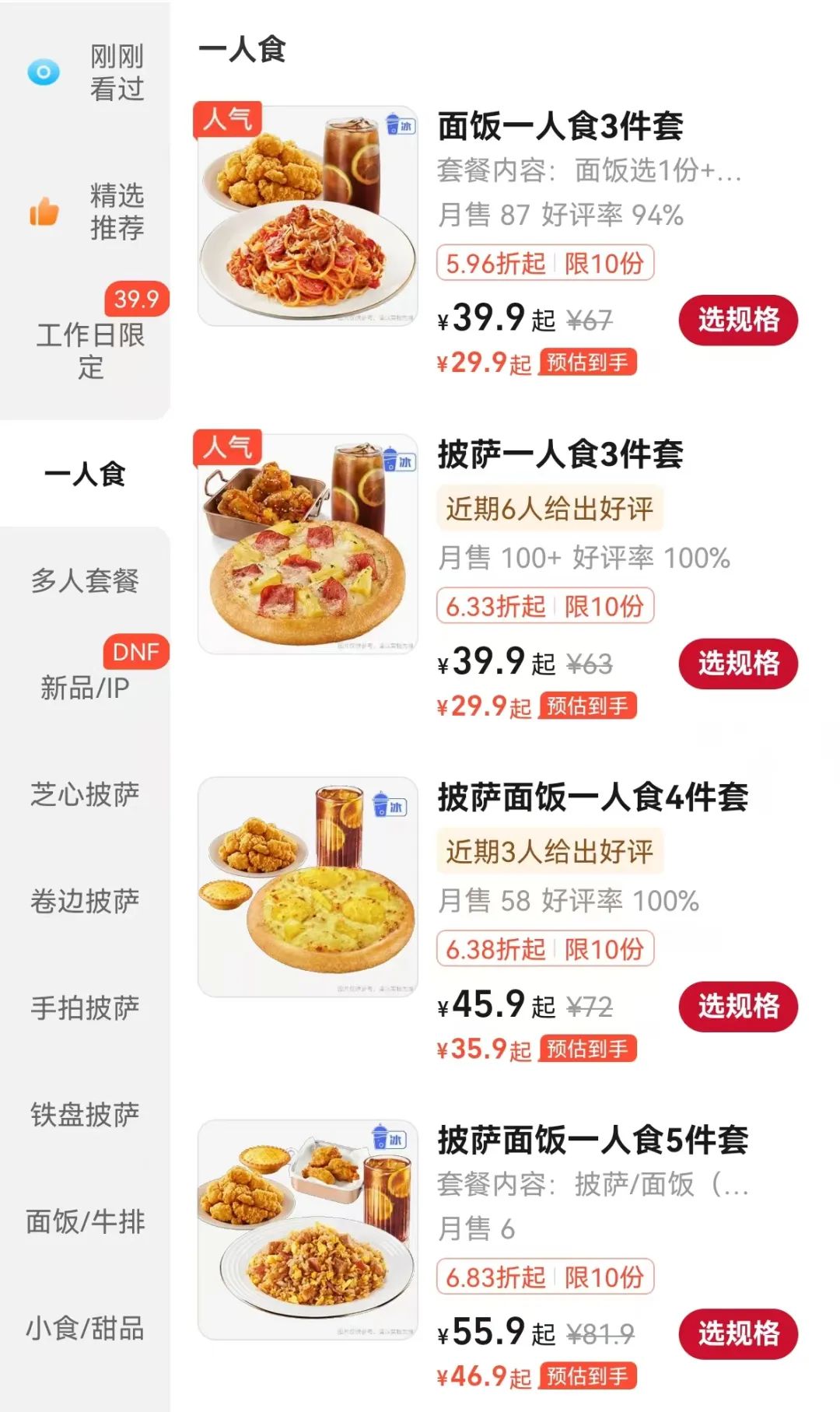This screenshot has height=1412, width=840.
Task: Select the 一人食 category tab
Action: (85, 474)
